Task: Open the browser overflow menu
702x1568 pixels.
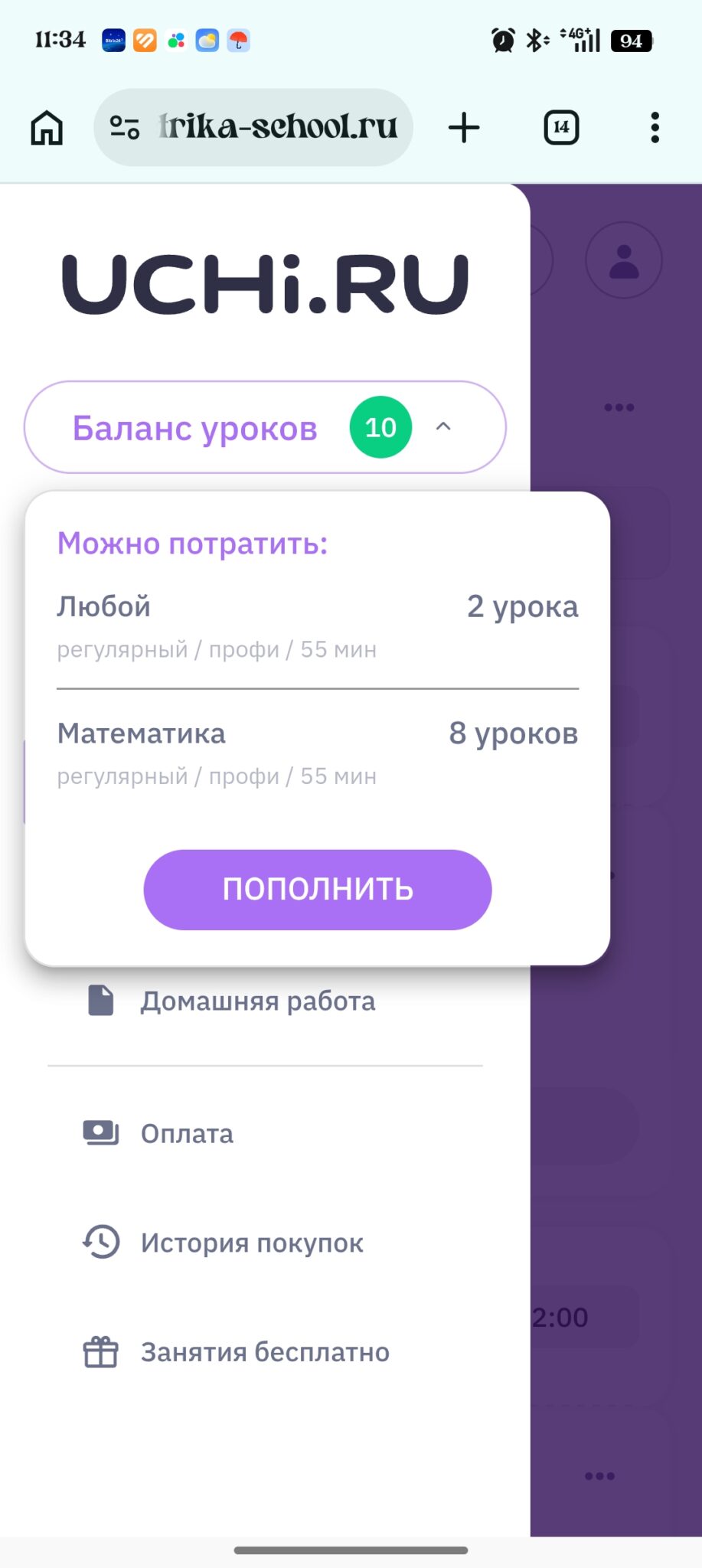Action: (655, 127)
